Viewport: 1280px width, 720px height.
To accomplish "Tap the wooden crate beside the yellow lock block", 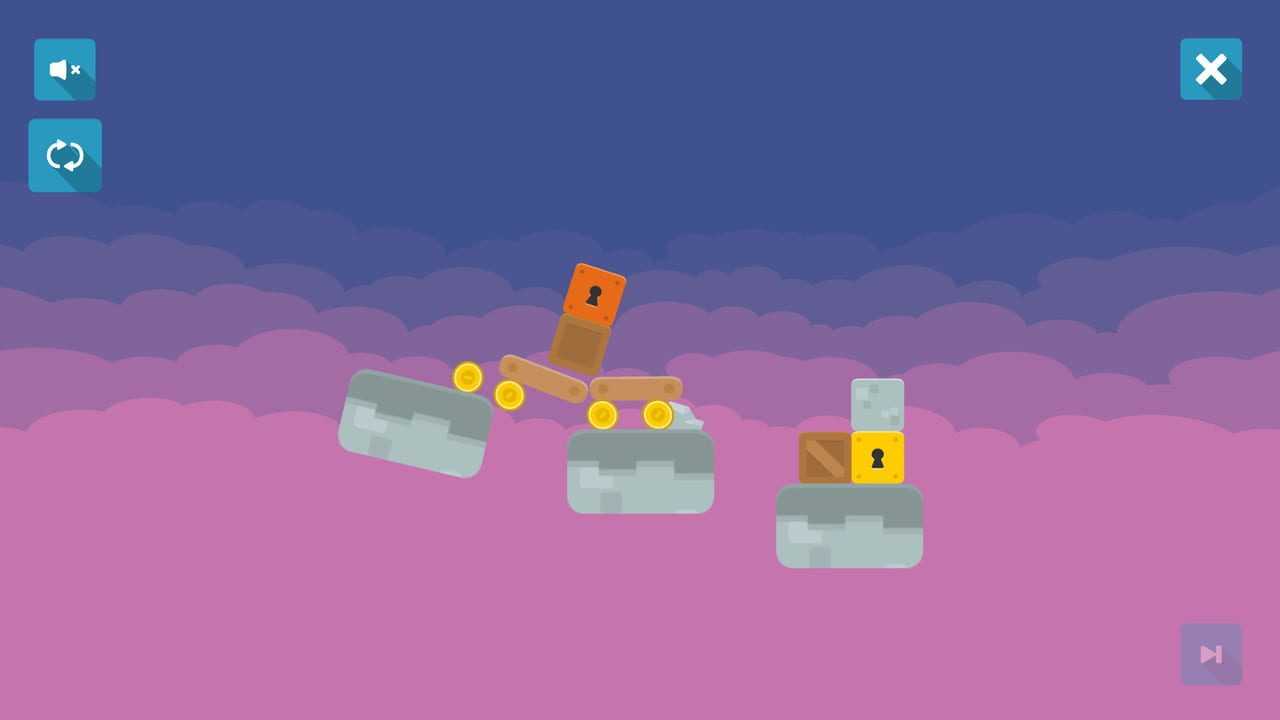I will point(825,458).
